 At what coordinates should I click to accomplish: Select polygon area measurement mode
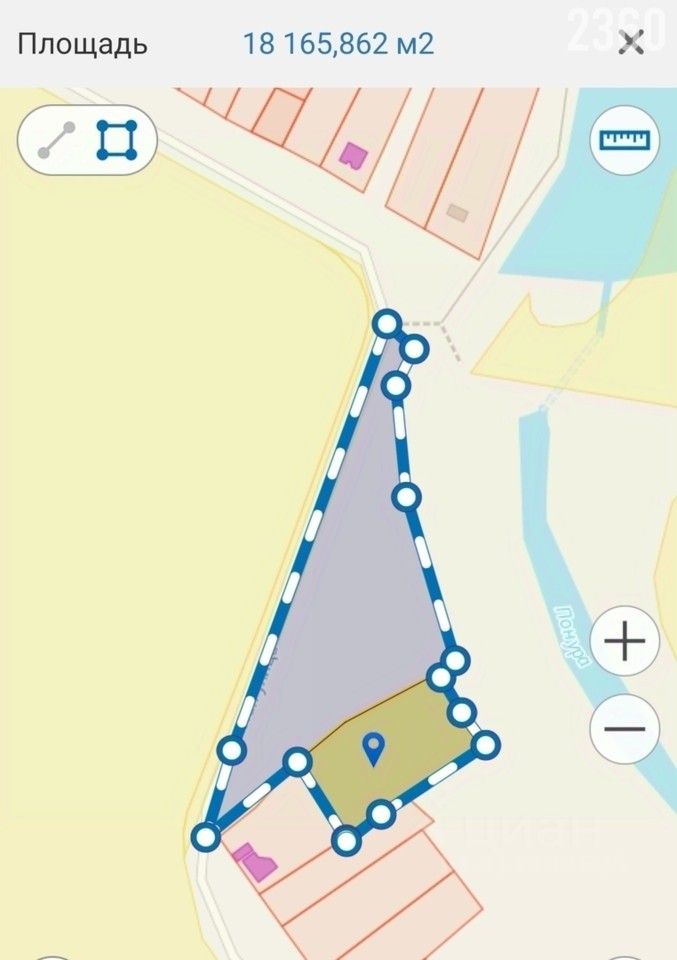(x=116, y=141)
